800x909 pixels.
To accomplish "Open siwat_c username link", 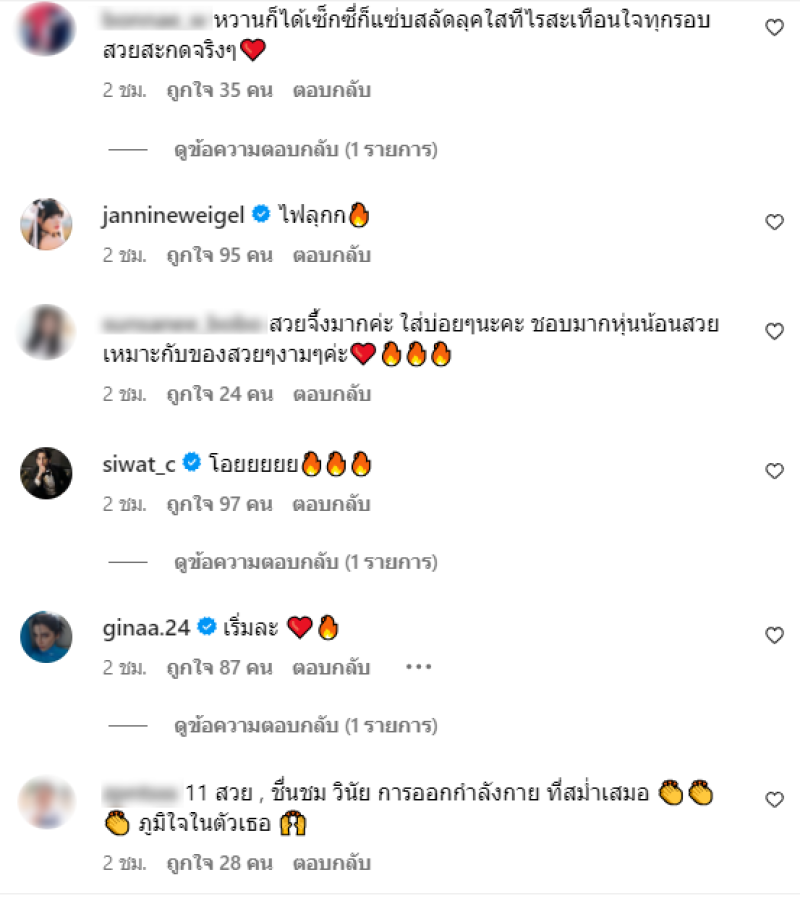I will (x=141, y=463).
